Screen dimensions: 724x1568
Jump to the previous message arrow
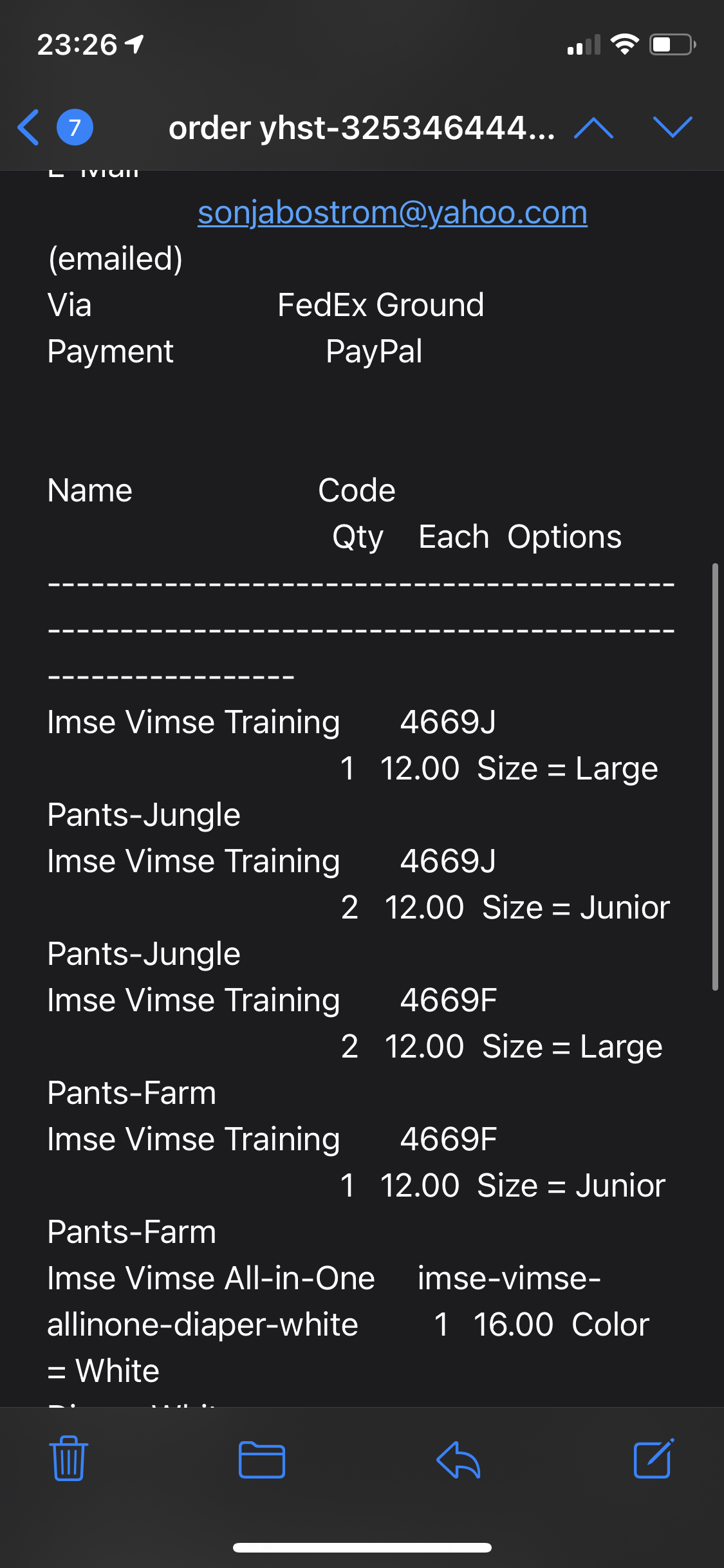(593, 128)
